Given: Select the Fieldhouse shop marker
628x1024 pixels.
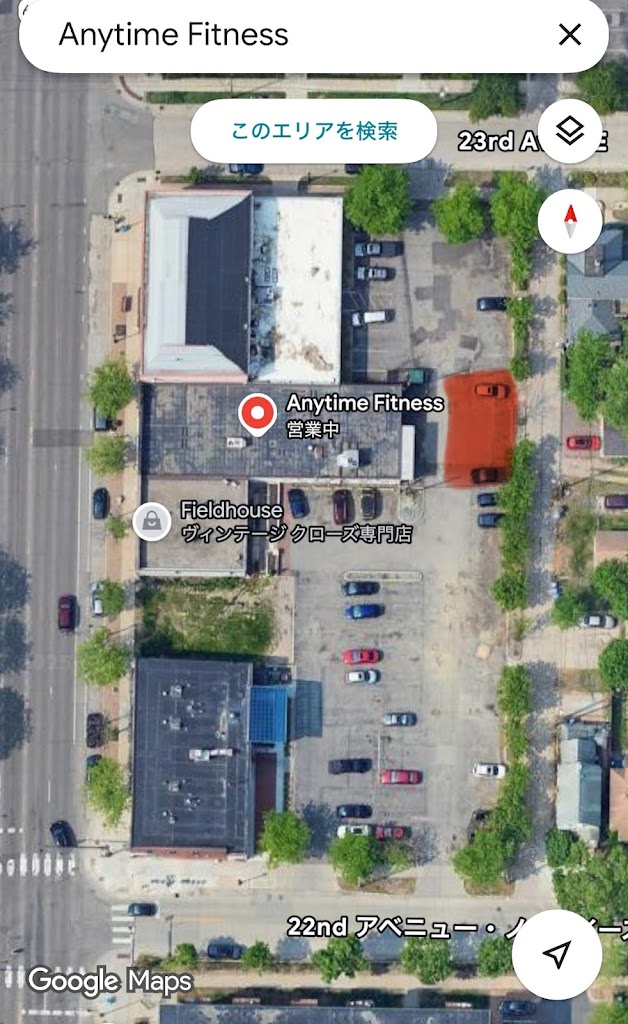Looking at the screenshot, I should click(x=152, y=521).
